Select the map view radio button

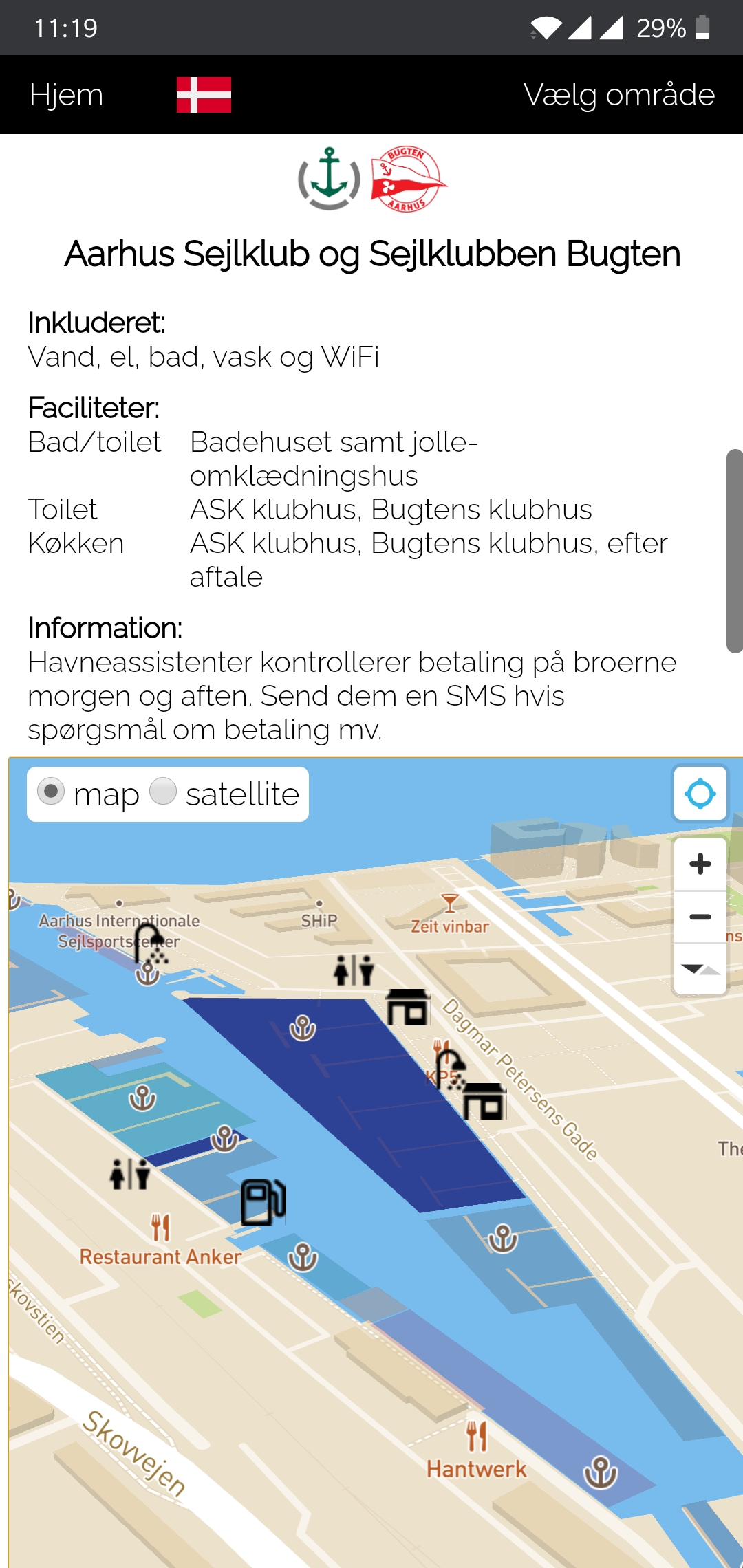pyautogui.click(x=51, y=792)
